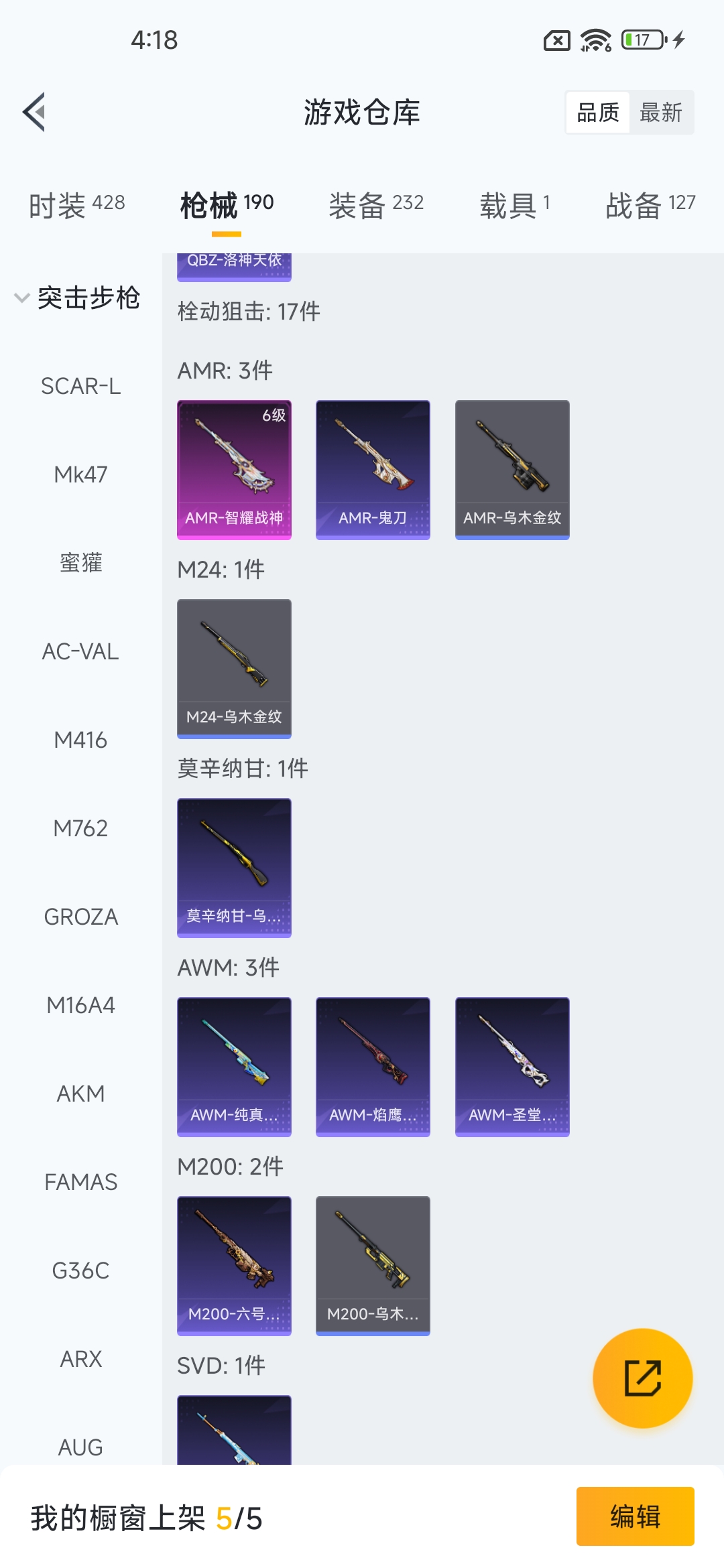The image size is (724, 1568).
Task: Switch to the 装备 tab
Action: point(376,204)
